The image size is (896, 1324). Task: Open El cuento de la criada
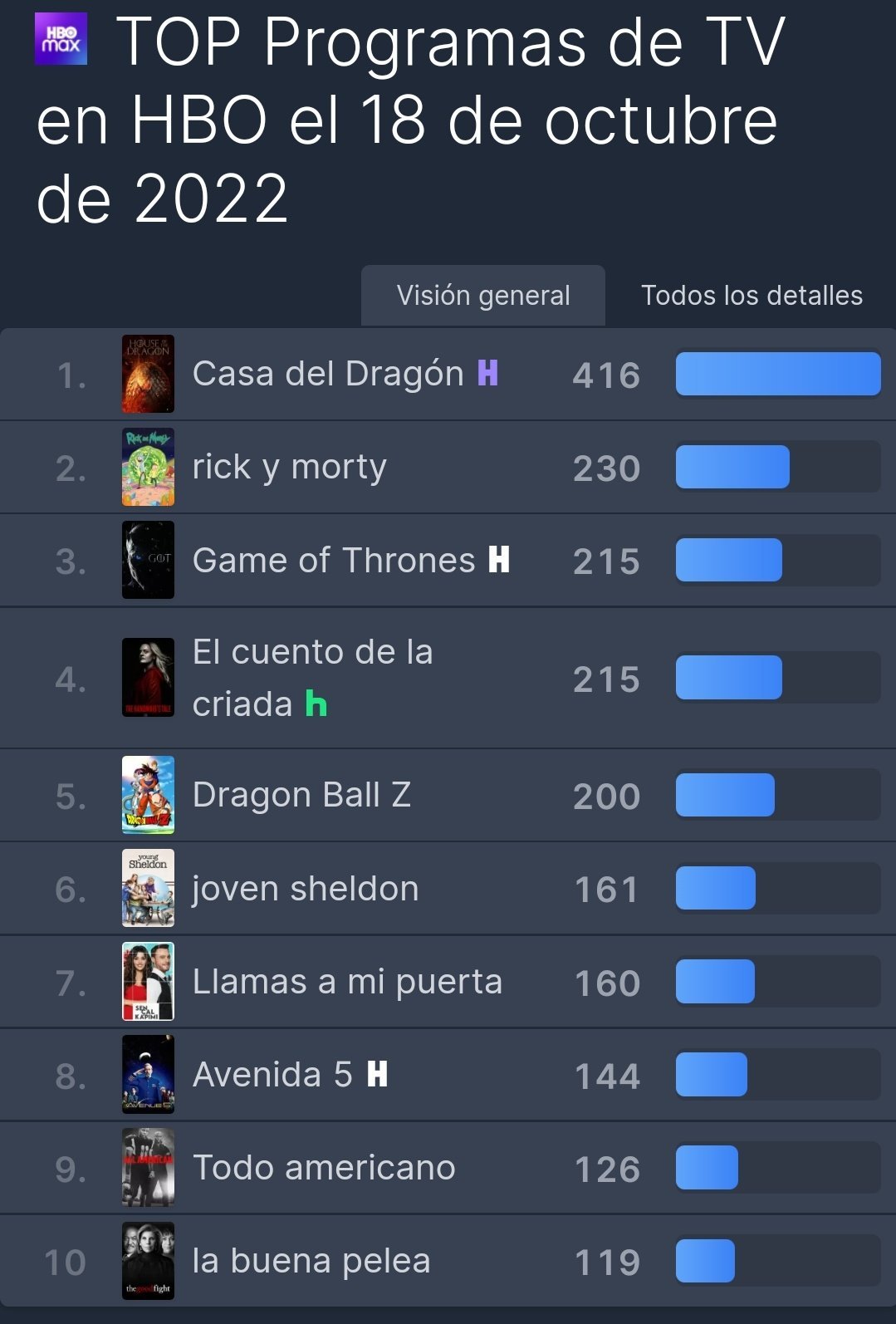click(312, 678)
